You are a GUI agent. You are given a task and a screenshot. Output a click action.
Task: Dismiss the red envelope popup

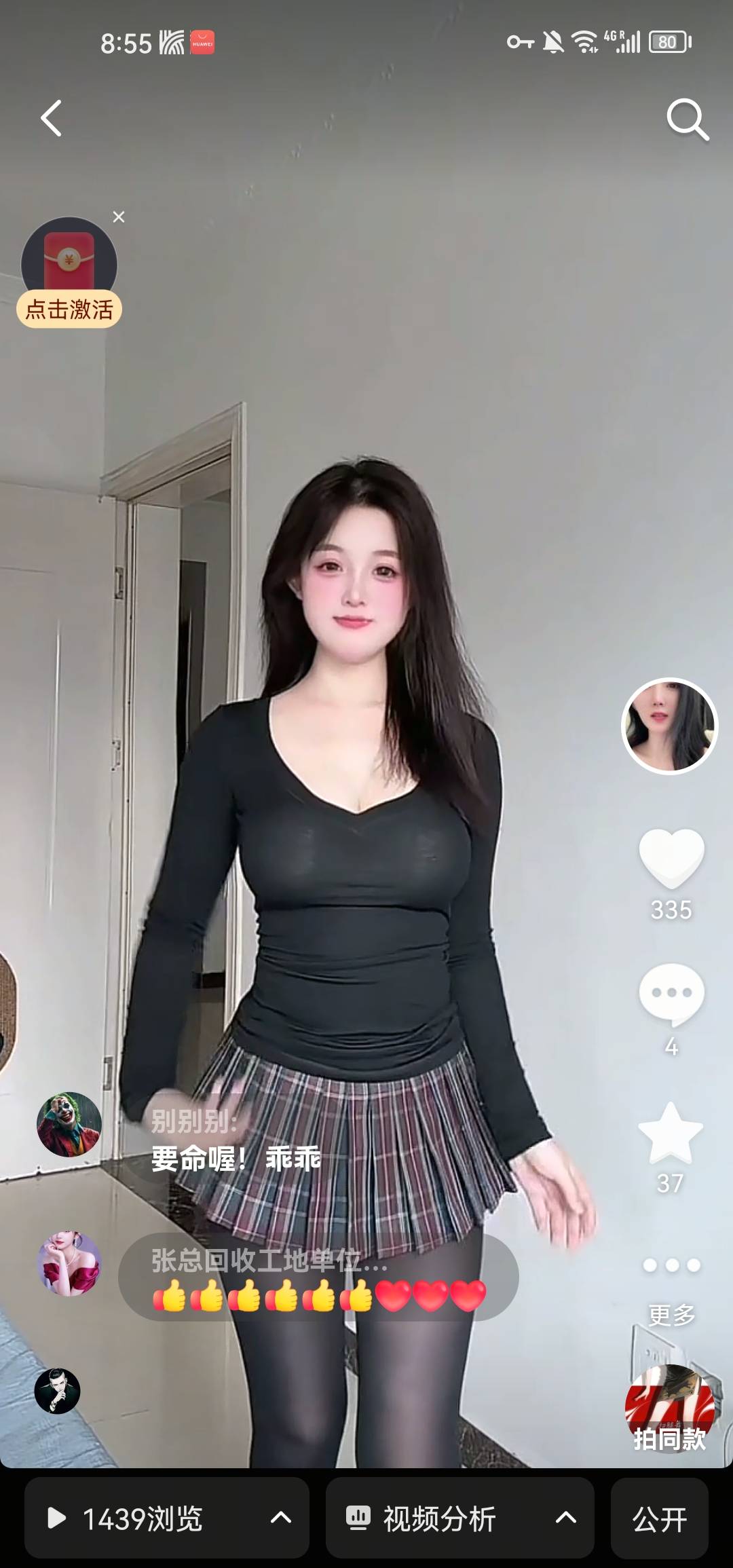pos(119,217)
